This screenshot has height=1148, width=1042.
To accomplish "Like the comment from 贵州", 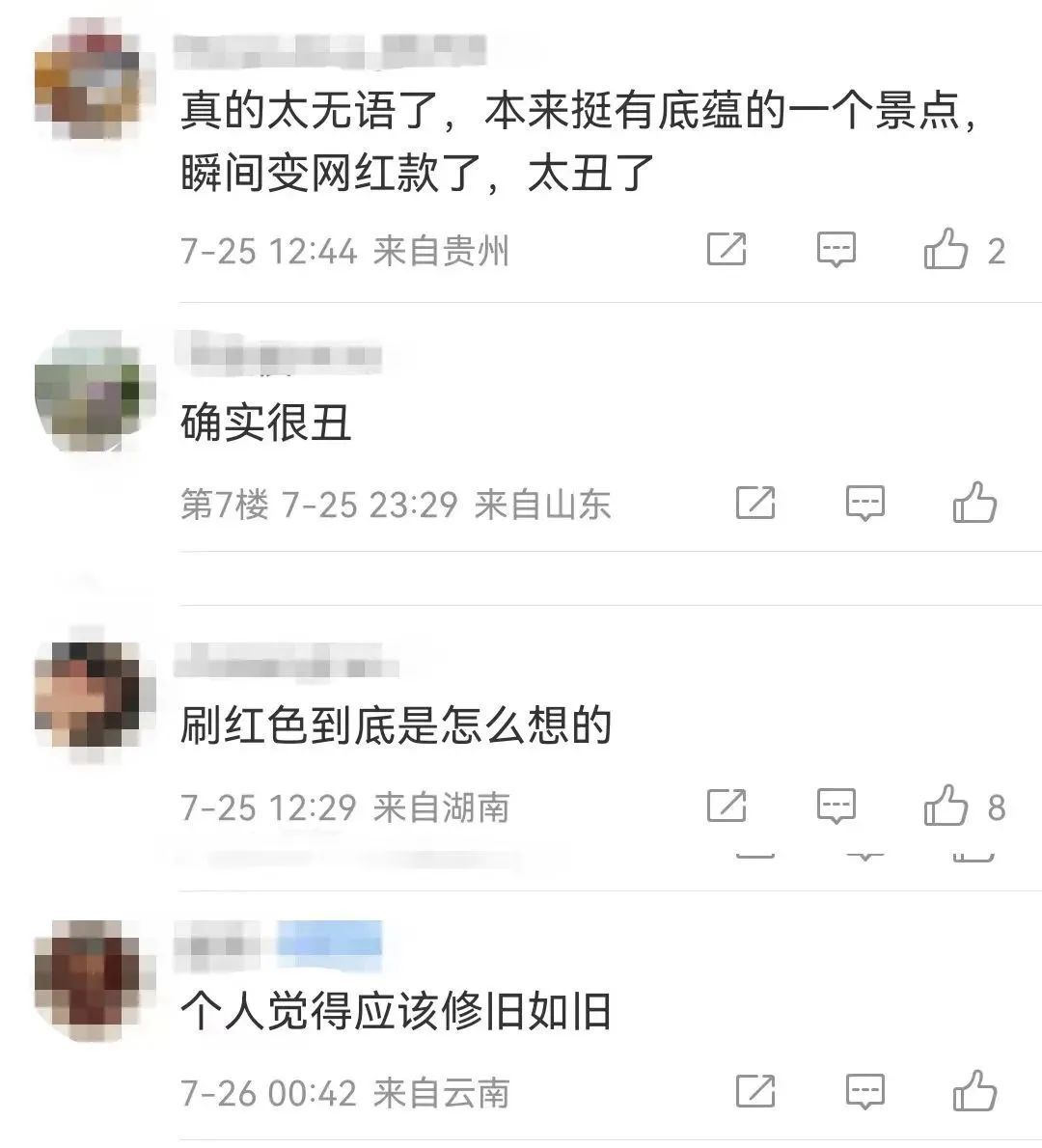I will pyautogui.click(x=946, y=250).
